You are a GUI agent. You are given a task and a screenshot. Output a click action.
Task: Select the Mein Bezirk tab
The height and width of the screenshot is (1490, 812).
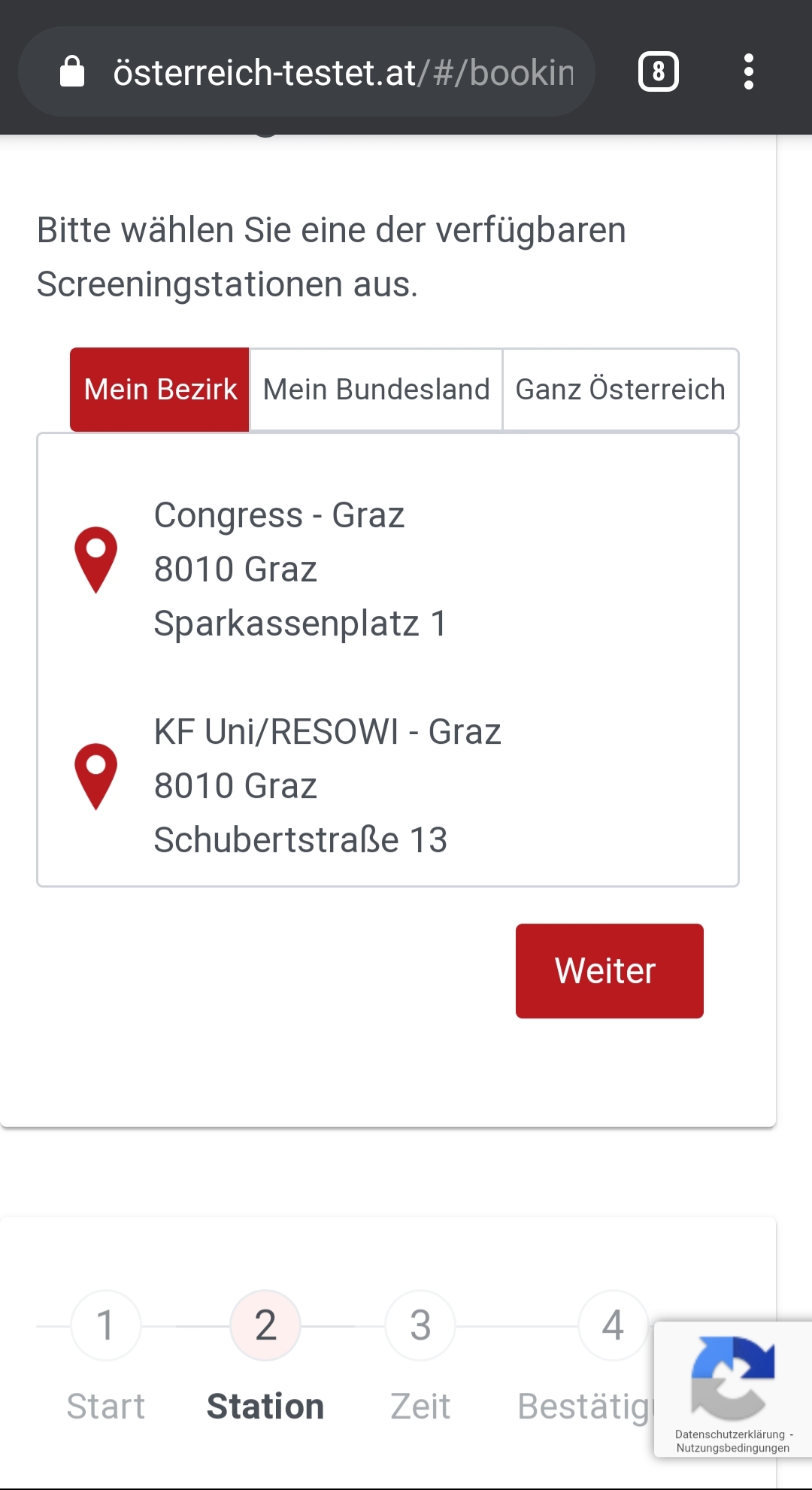[x=160, y=390]
